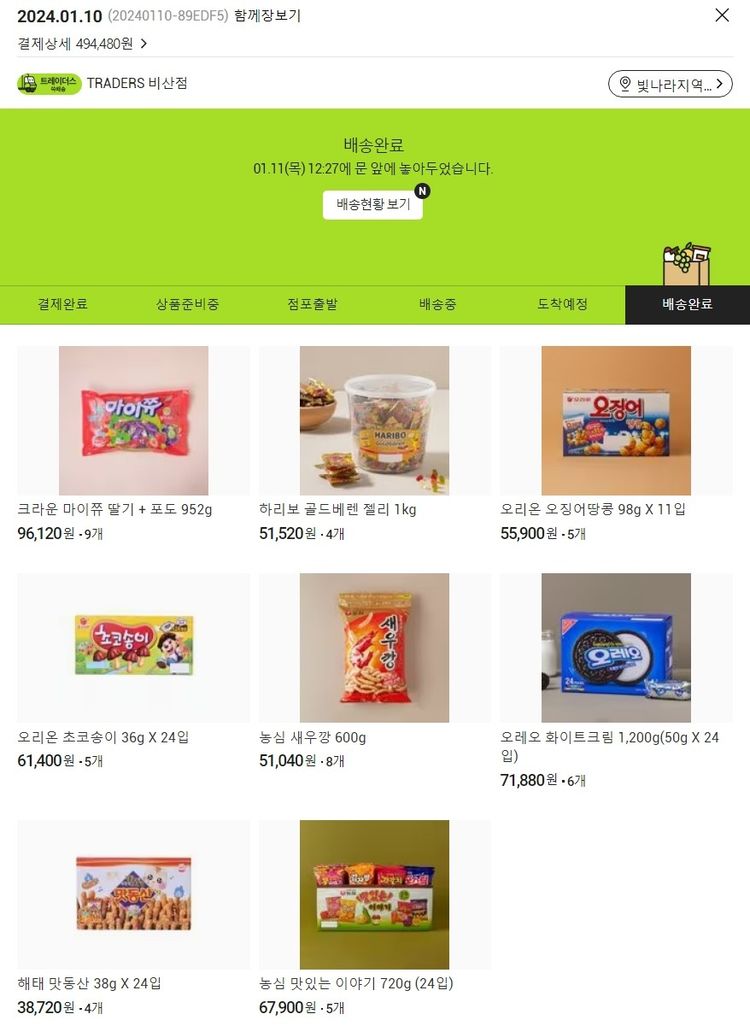
Task: Open 해태 맛동산 38g X 24입
Action: [x=133, y=894]
